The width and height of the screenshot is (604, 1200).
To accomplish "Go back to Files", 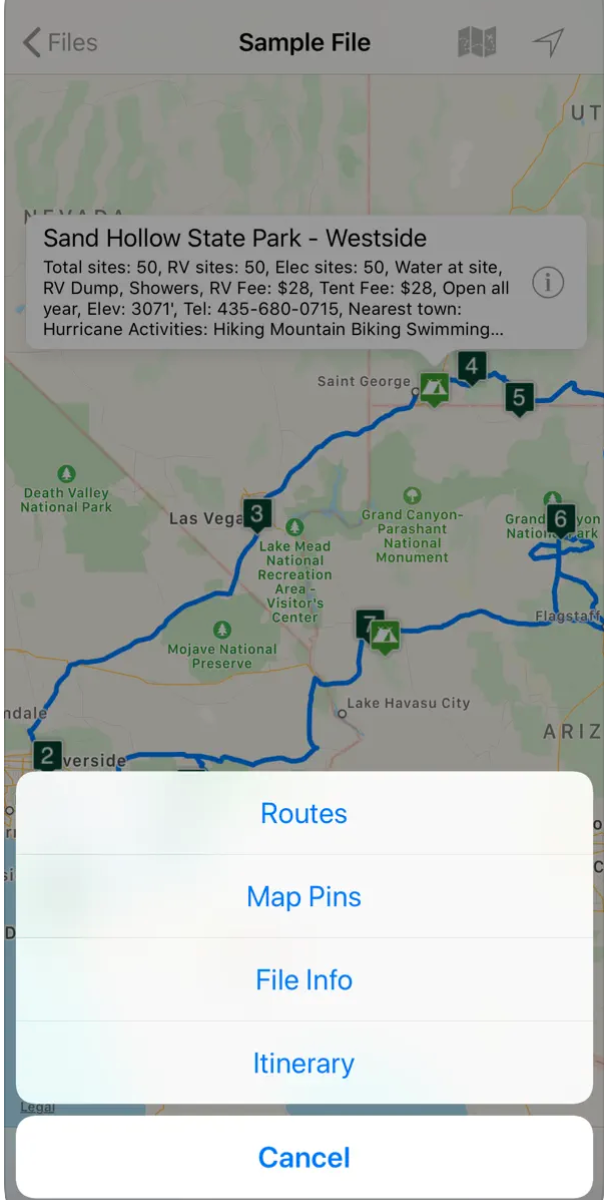I will click(60, 42).
